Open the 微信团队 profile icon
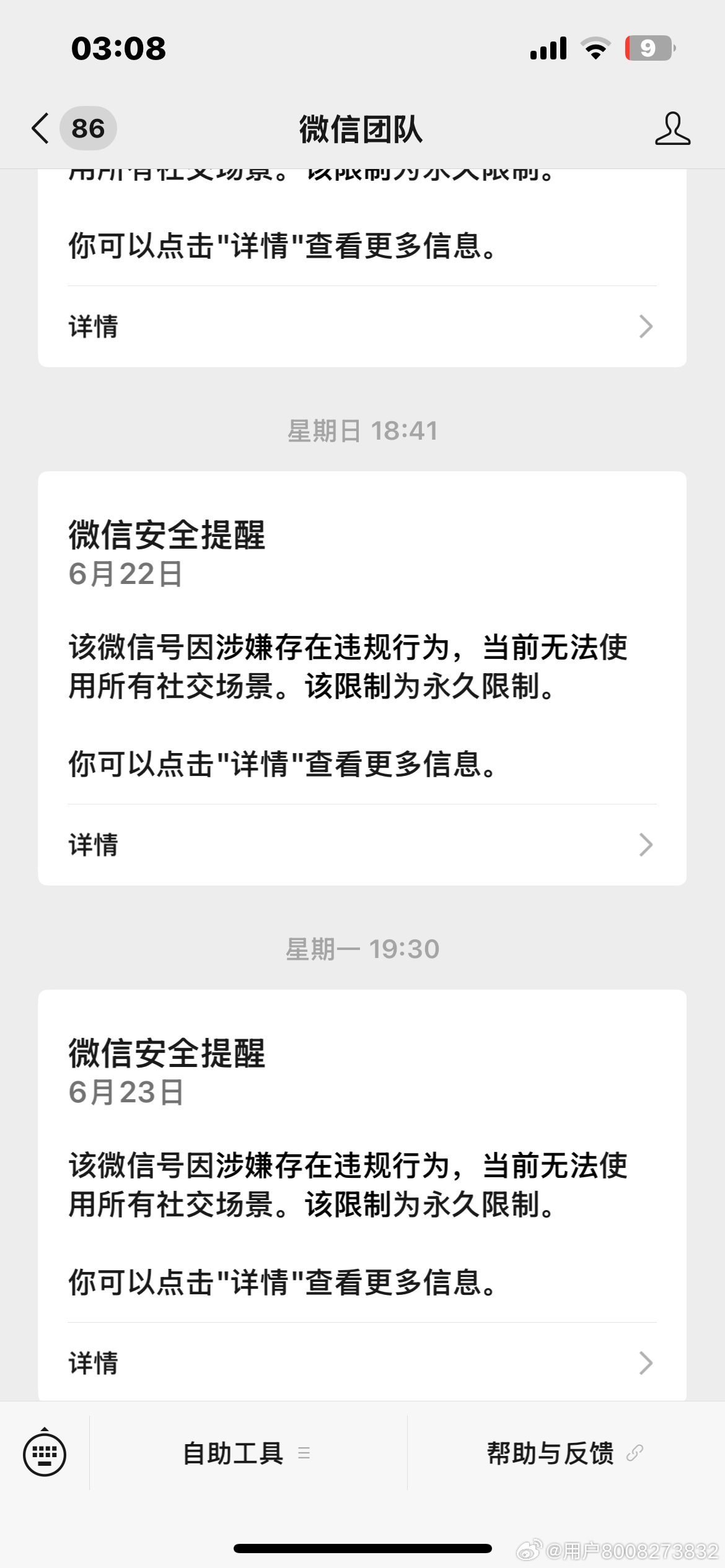The width and height of the screenshot is (725, 1568). [x=672, y=129]
